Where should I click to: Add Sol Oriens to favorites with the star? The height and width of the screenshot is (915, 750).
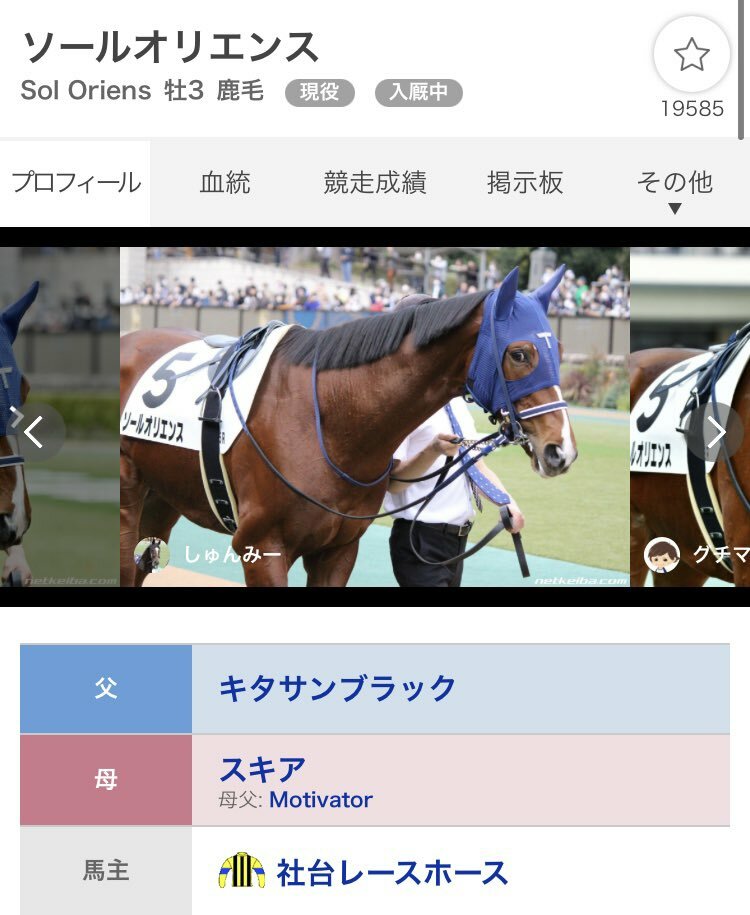coord(691,56)
